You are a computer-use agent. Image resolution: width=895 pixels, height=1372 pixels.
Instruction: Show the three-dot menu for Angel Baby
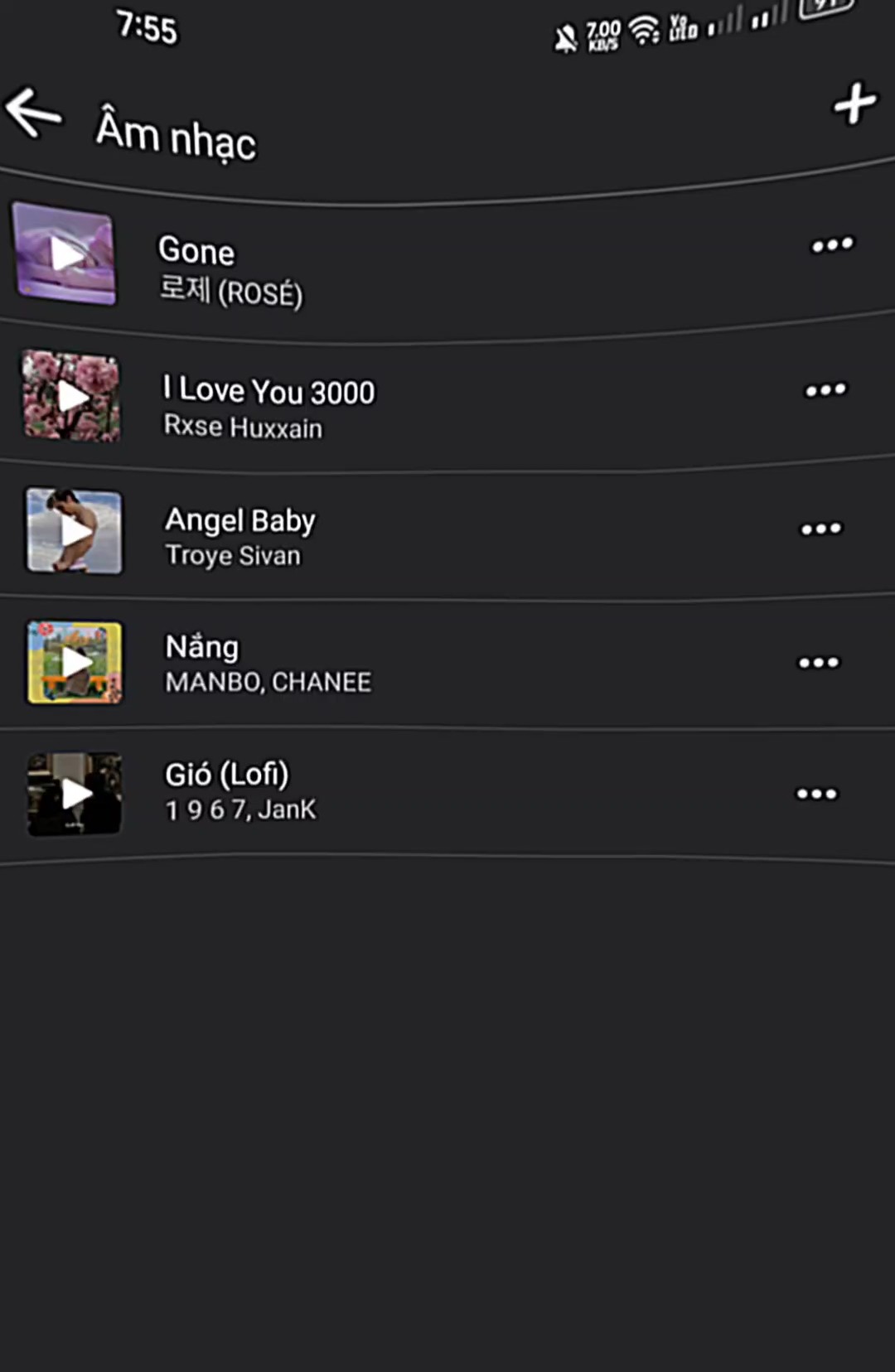click(821, 529)
